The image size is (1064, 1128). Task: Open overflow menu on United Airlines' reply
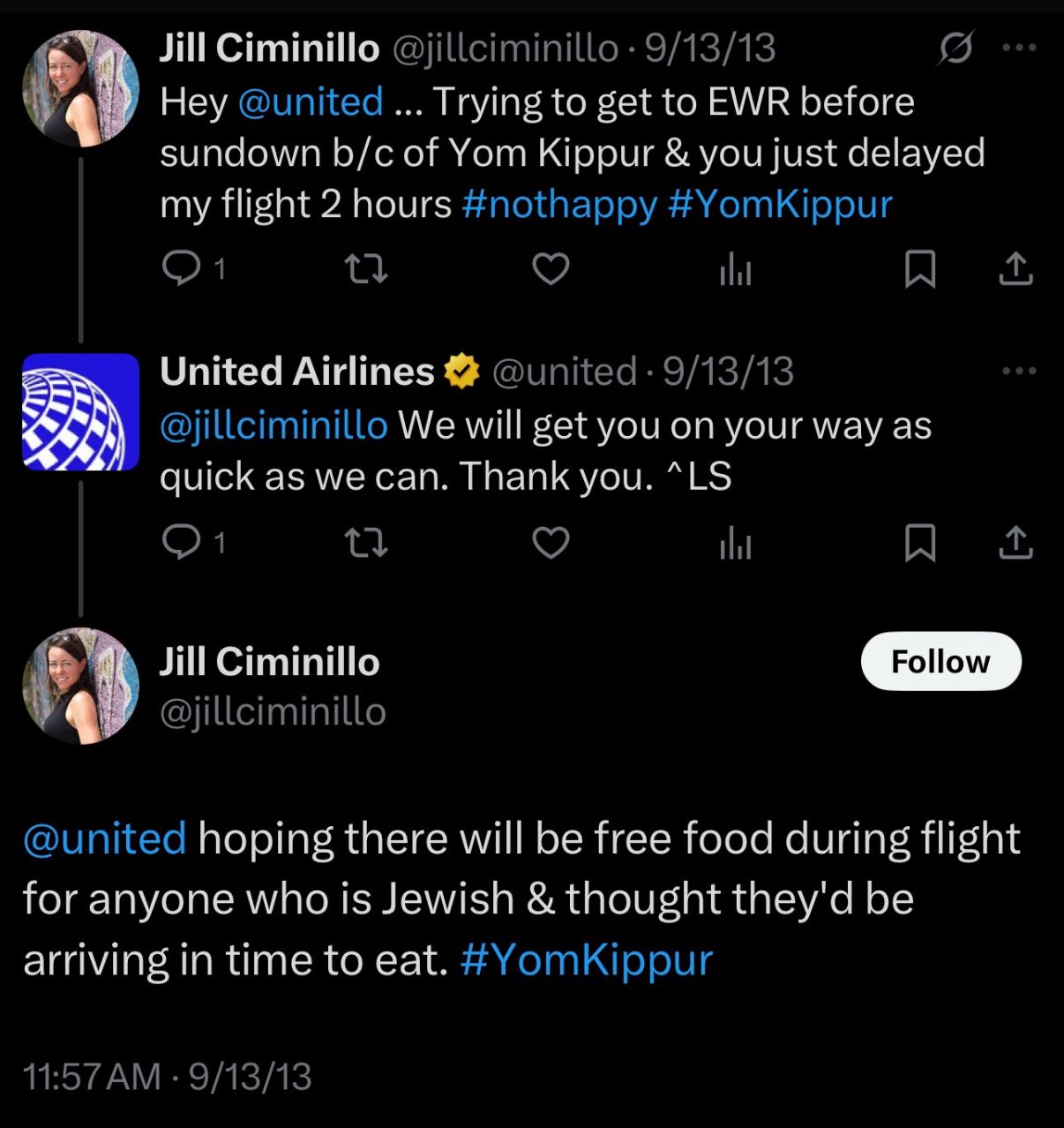(1019, 371)
